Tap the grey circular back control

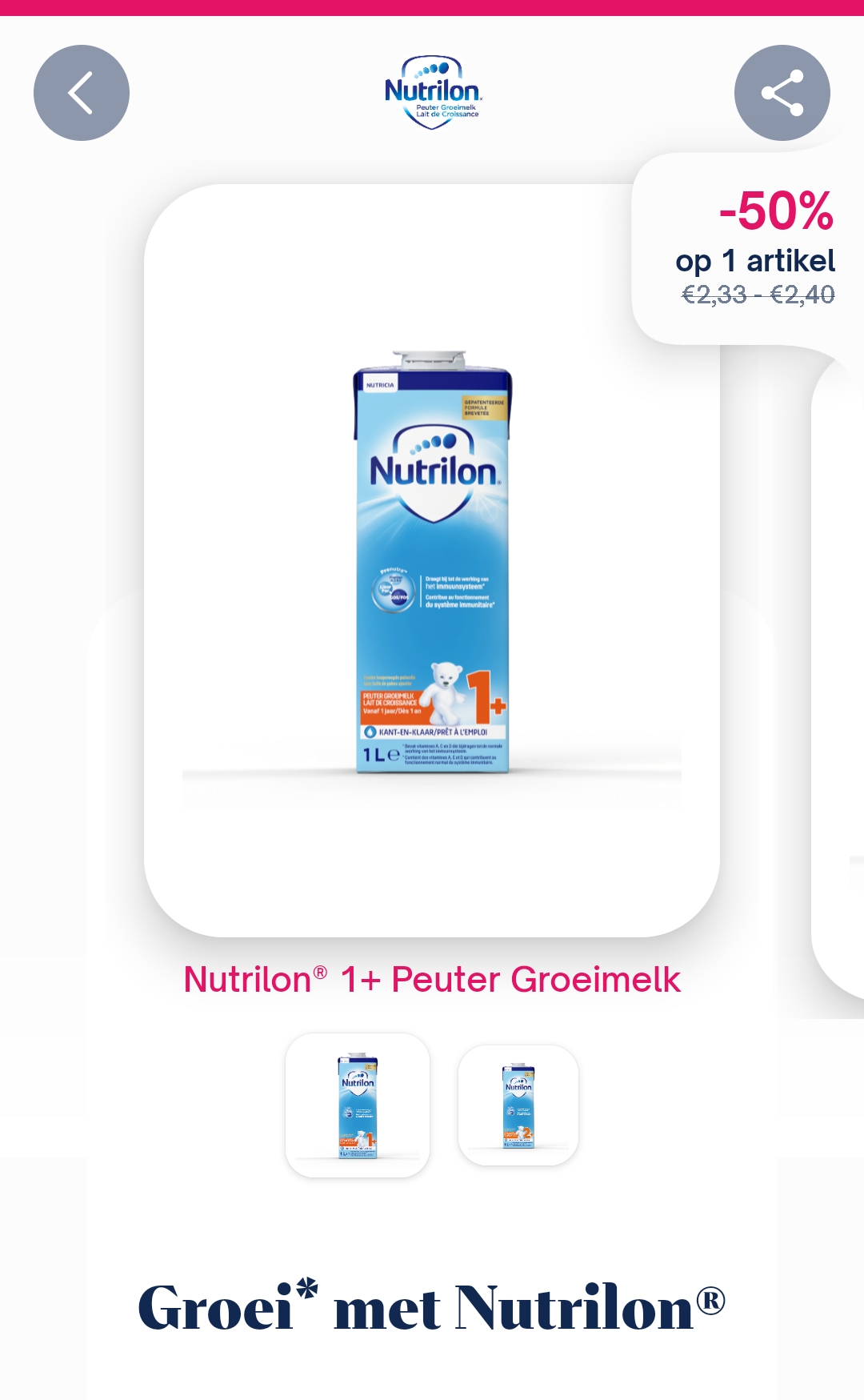point(80,92)
